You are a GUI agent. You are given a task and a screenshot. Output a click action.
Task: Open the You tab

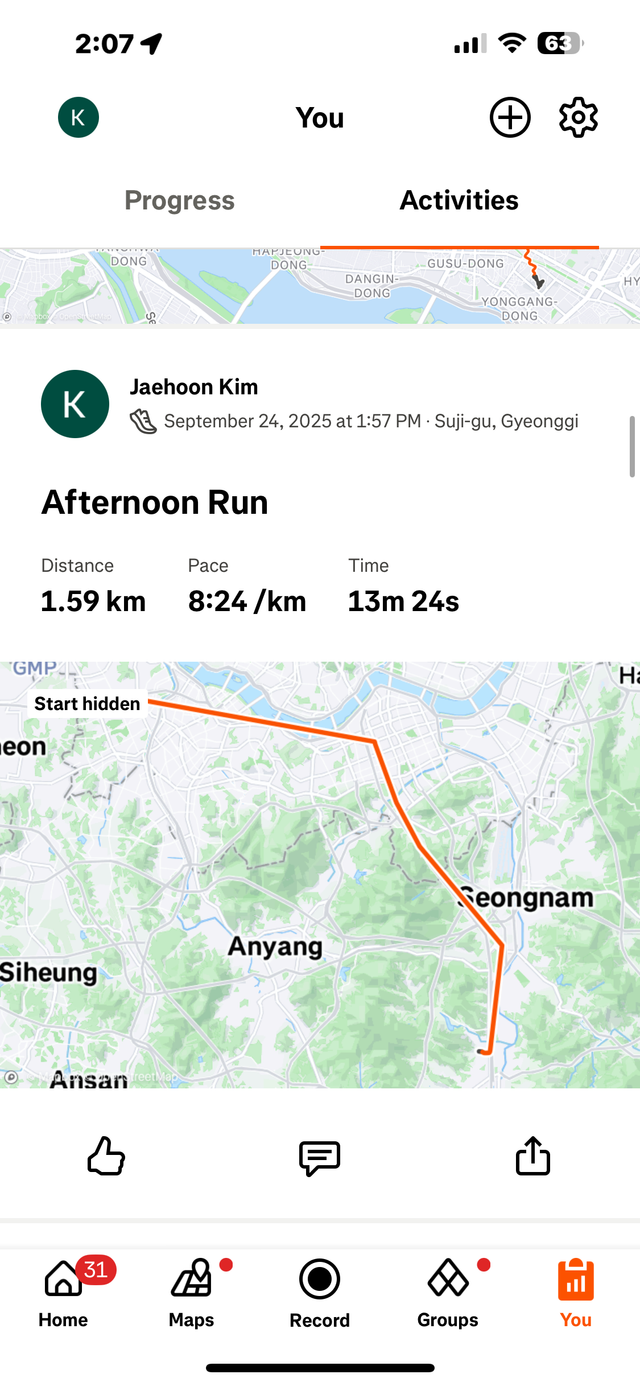click(x=575, y=1292)
